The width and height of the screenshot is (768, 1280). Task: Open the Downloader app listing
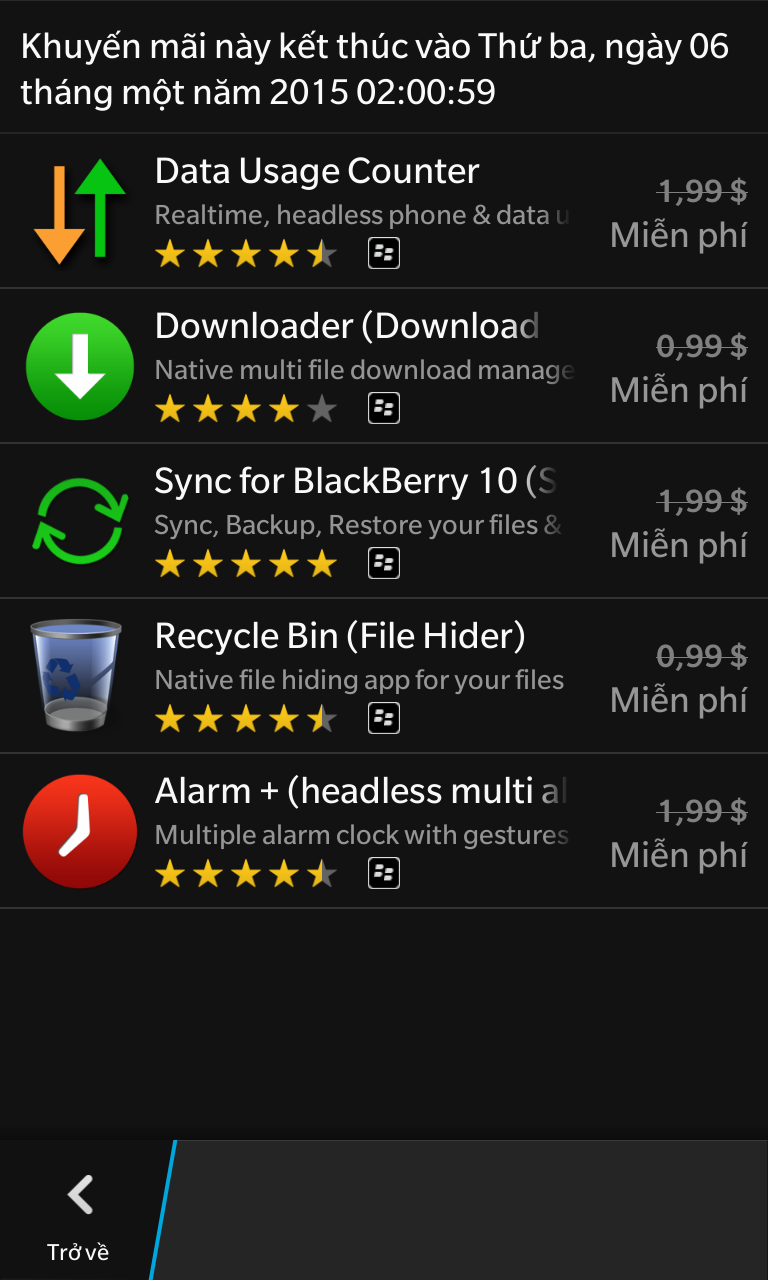point(384,366)
